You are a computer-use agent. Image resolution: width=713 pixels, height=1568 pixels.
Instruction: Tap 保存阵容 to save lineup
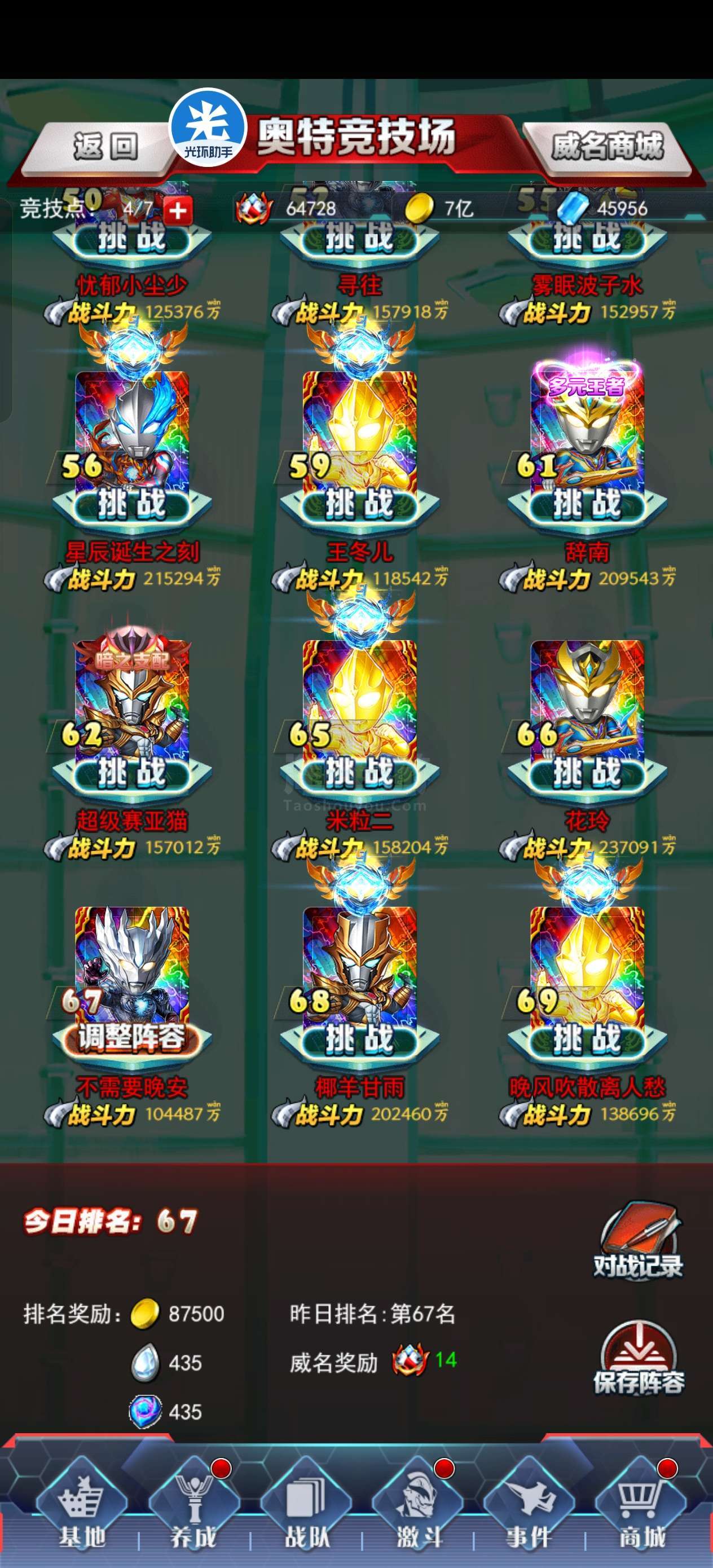point(638,1360)
